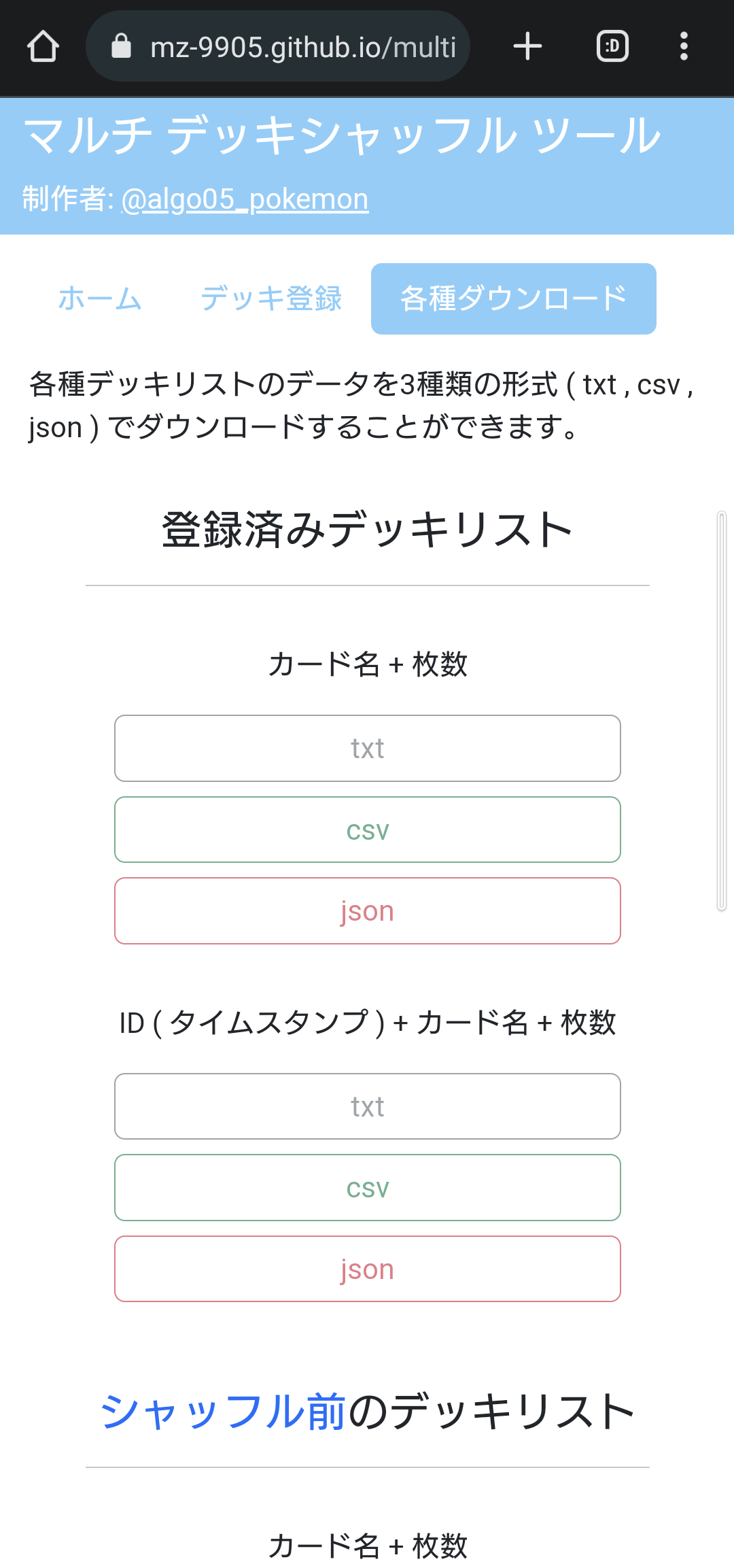
Task: Download txt in the ID (タイムスタンプ) section
Action: (x=368, y=1106)
